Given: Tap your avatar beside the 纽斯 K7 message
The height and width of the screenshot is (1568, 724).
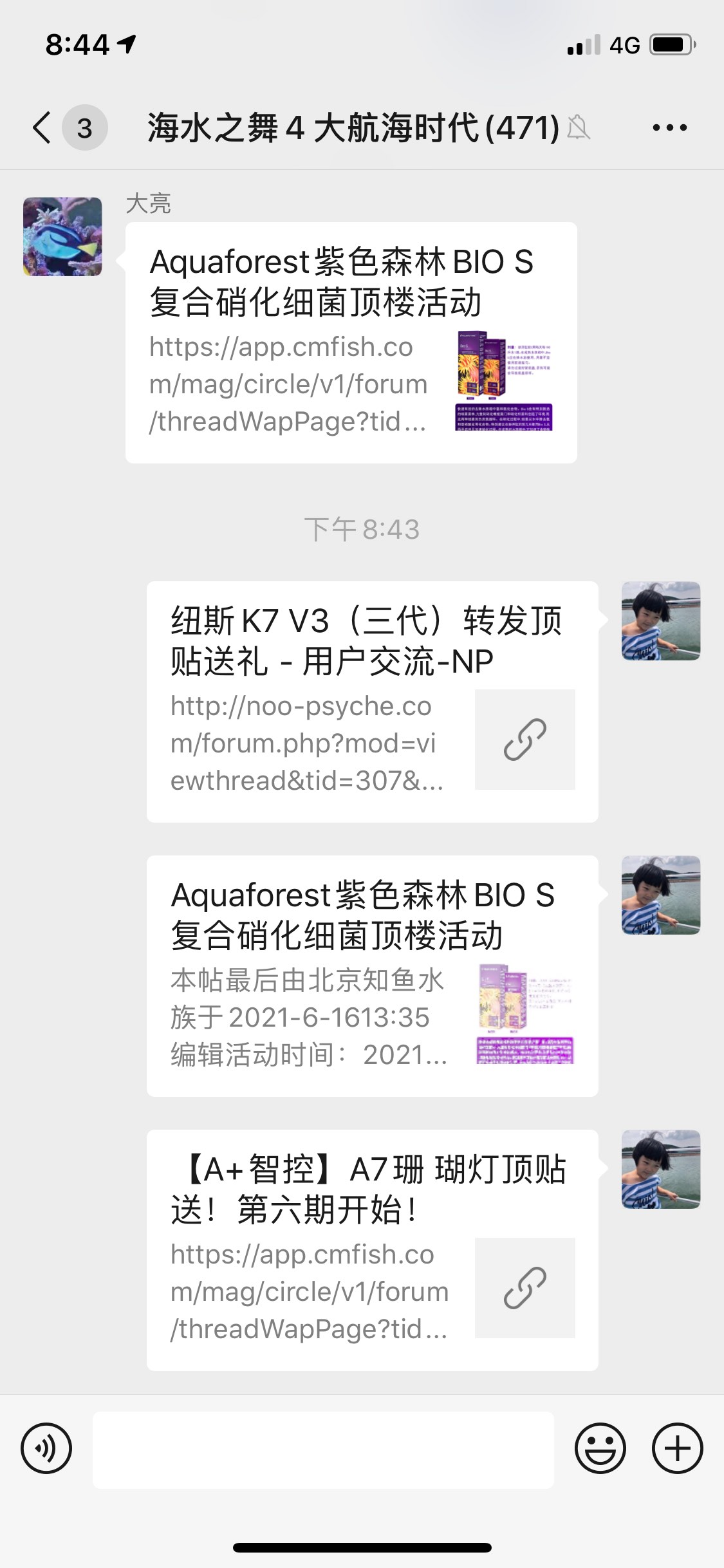Looking at the screenshot, I should [660, 621].
